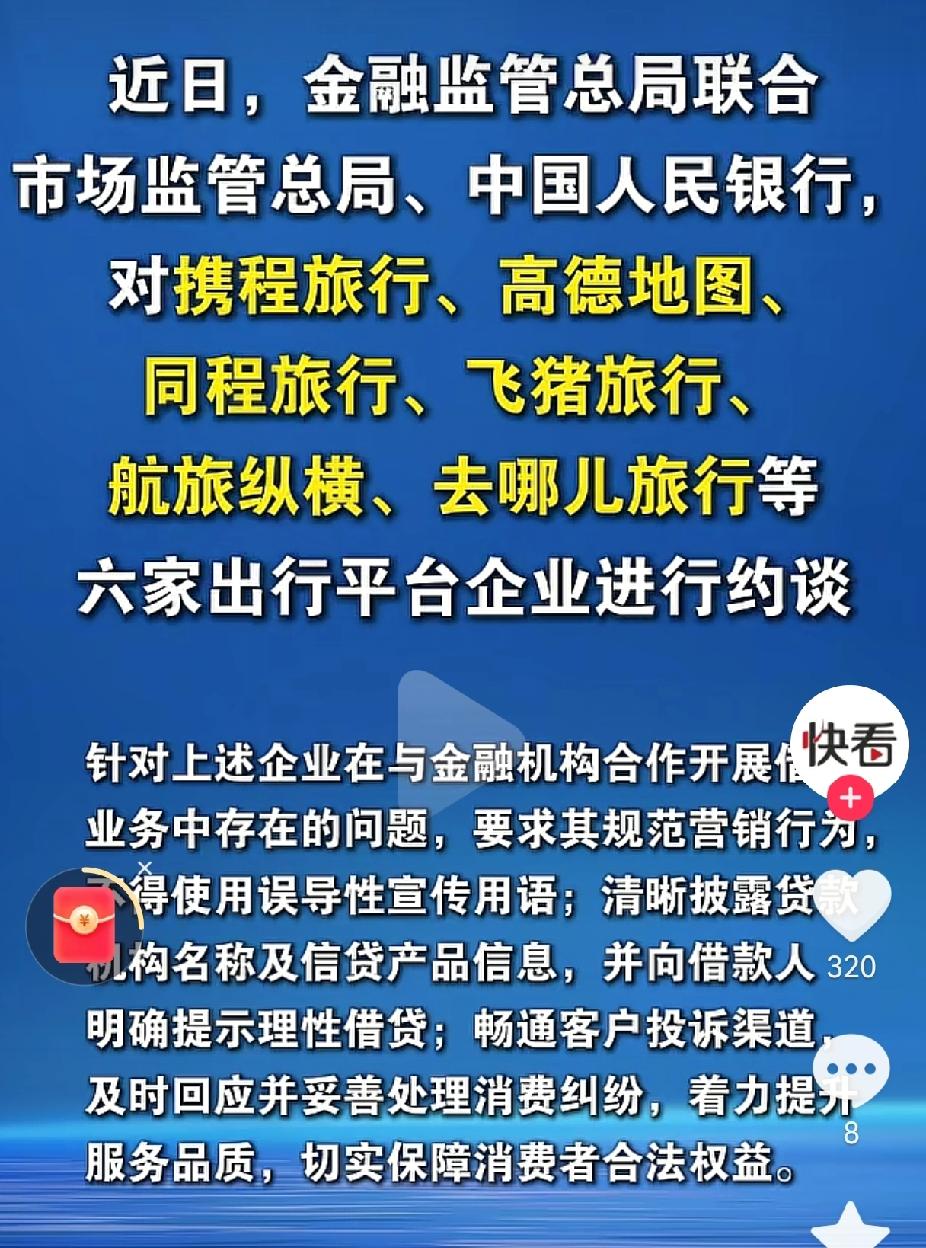
Task: Tap the yellow ¥ coin on the envelope
Action: (x=84, y=918)
